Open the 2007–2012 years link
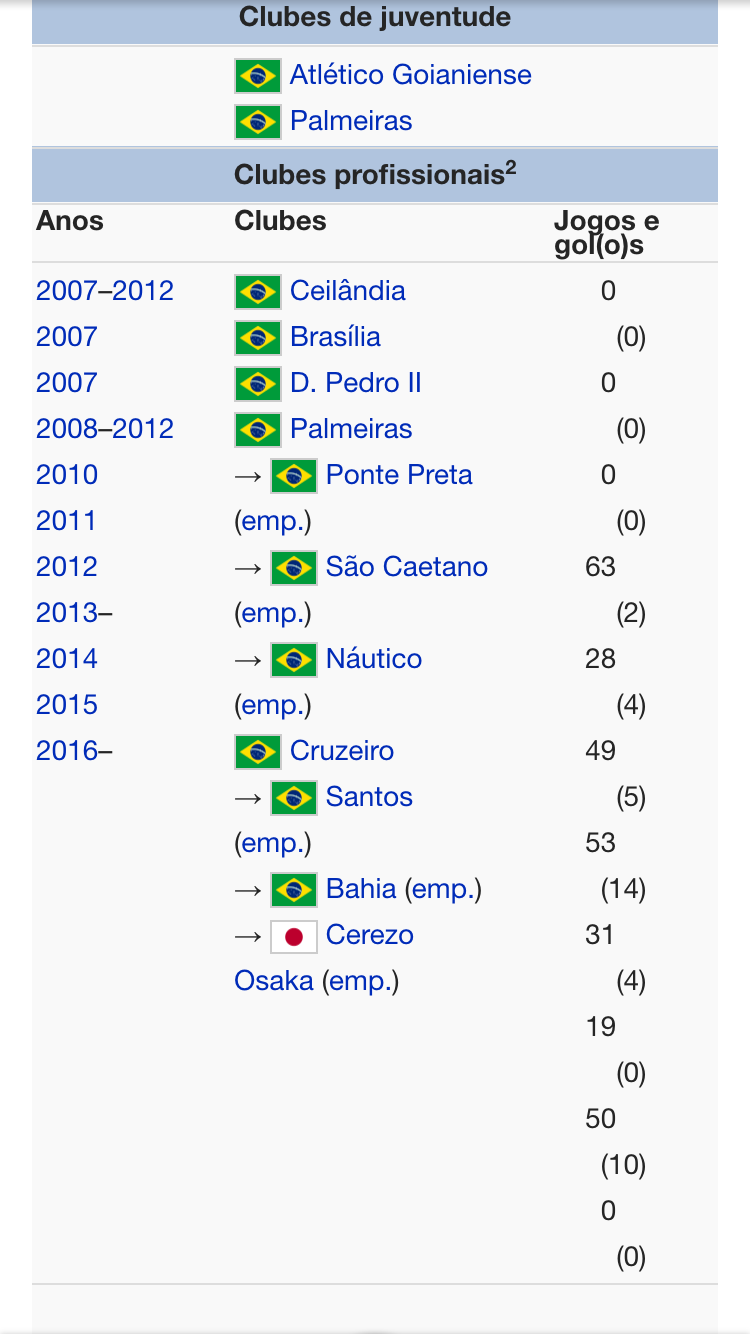750x1334 pixels. click(x=105, y=291)
